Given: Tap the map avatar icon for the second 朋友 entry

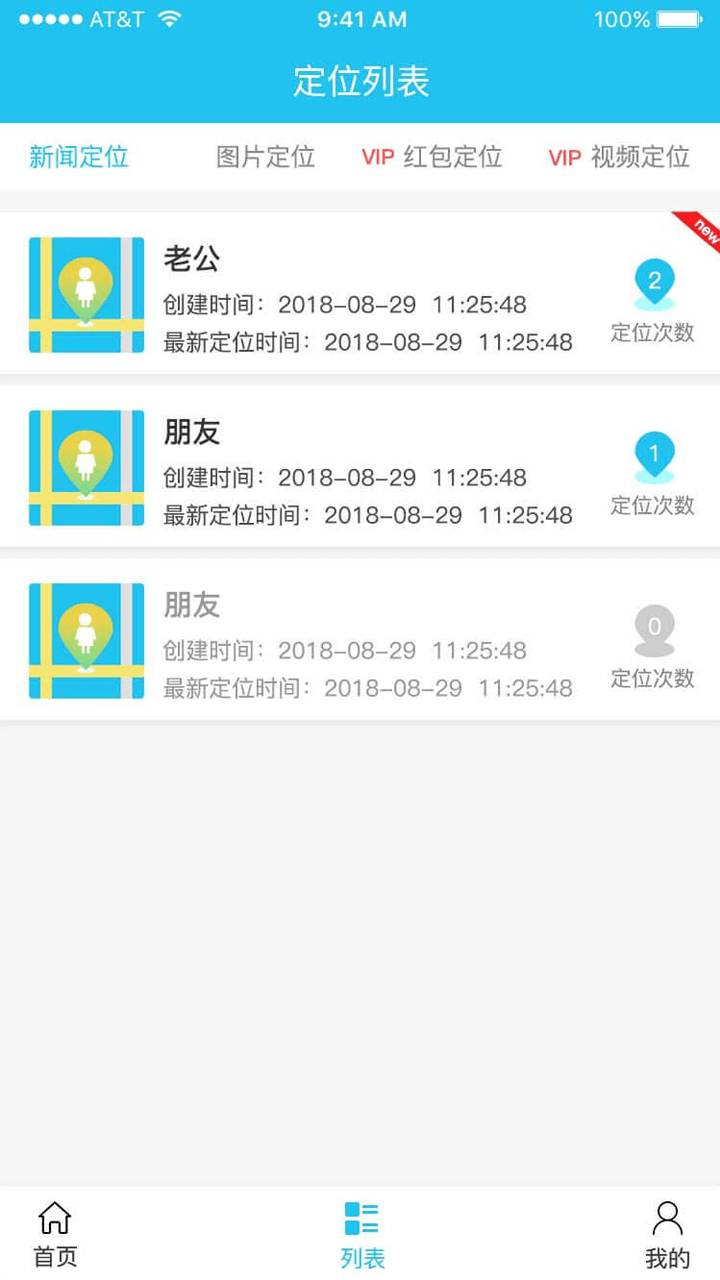Looking at the screenshot, I should [86, 640].
